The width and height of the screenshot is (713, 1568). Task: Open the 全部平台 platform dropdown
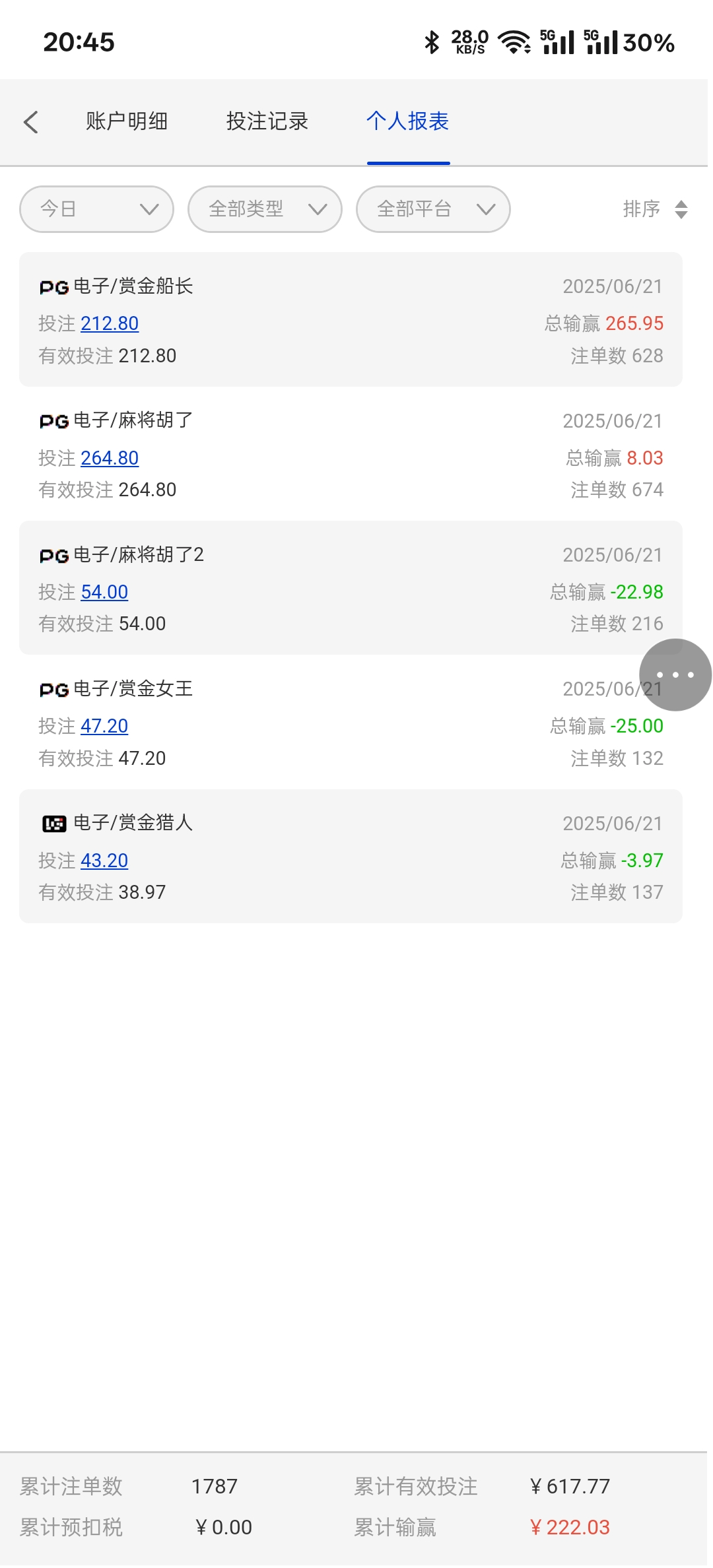[433, 209]
